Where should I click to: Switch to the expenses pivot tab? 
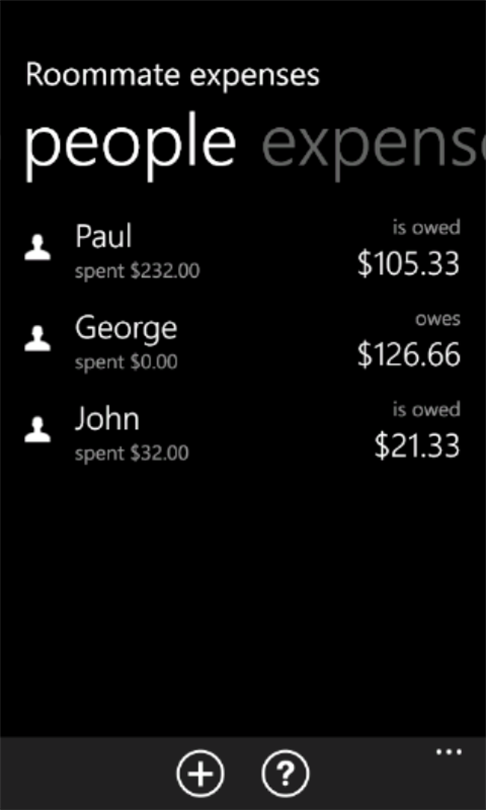[373, 146]
